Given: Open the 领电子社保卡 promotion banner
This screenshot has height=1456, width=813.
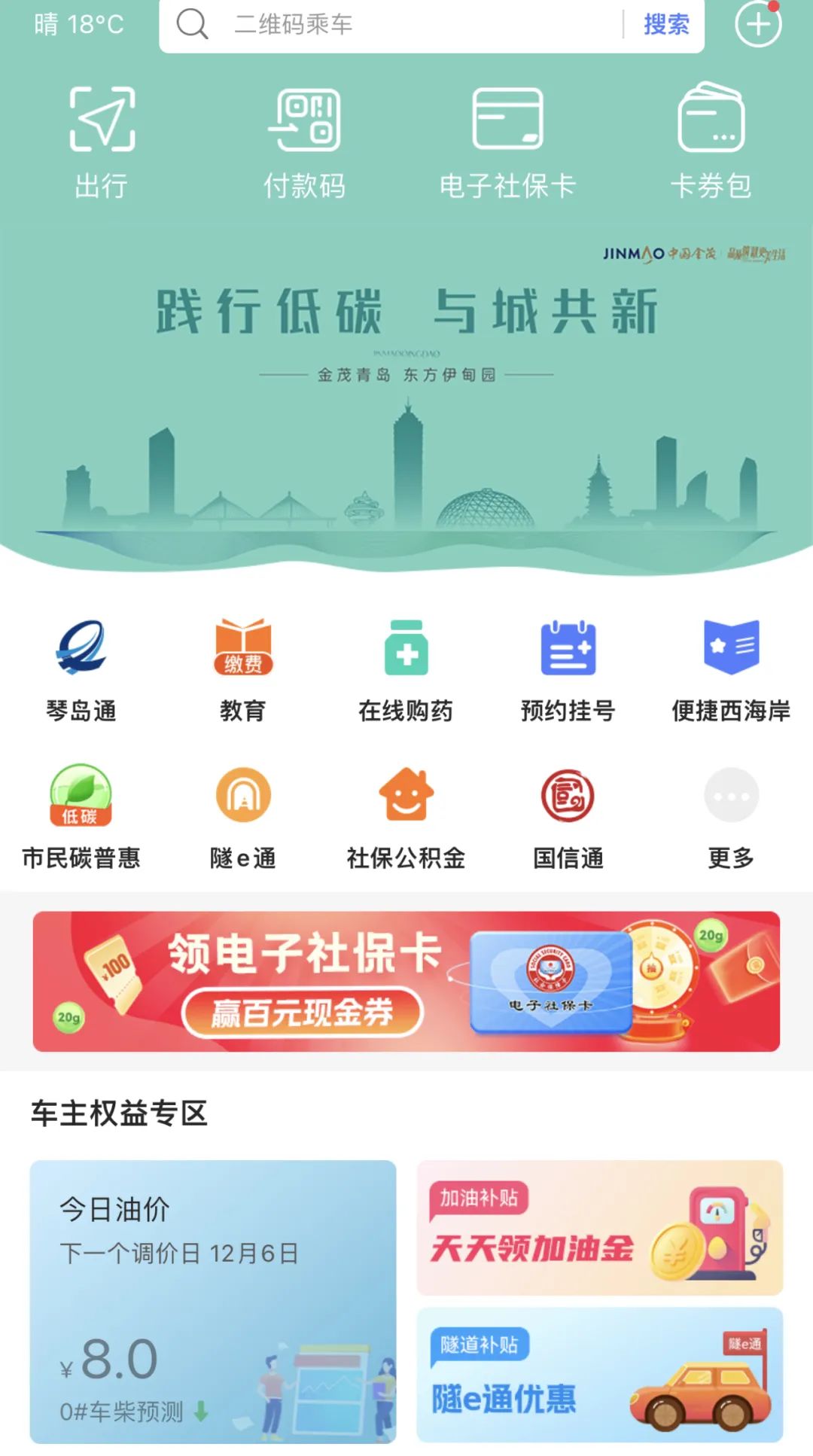Looking at the screenshot, I should tap(406, 981).
